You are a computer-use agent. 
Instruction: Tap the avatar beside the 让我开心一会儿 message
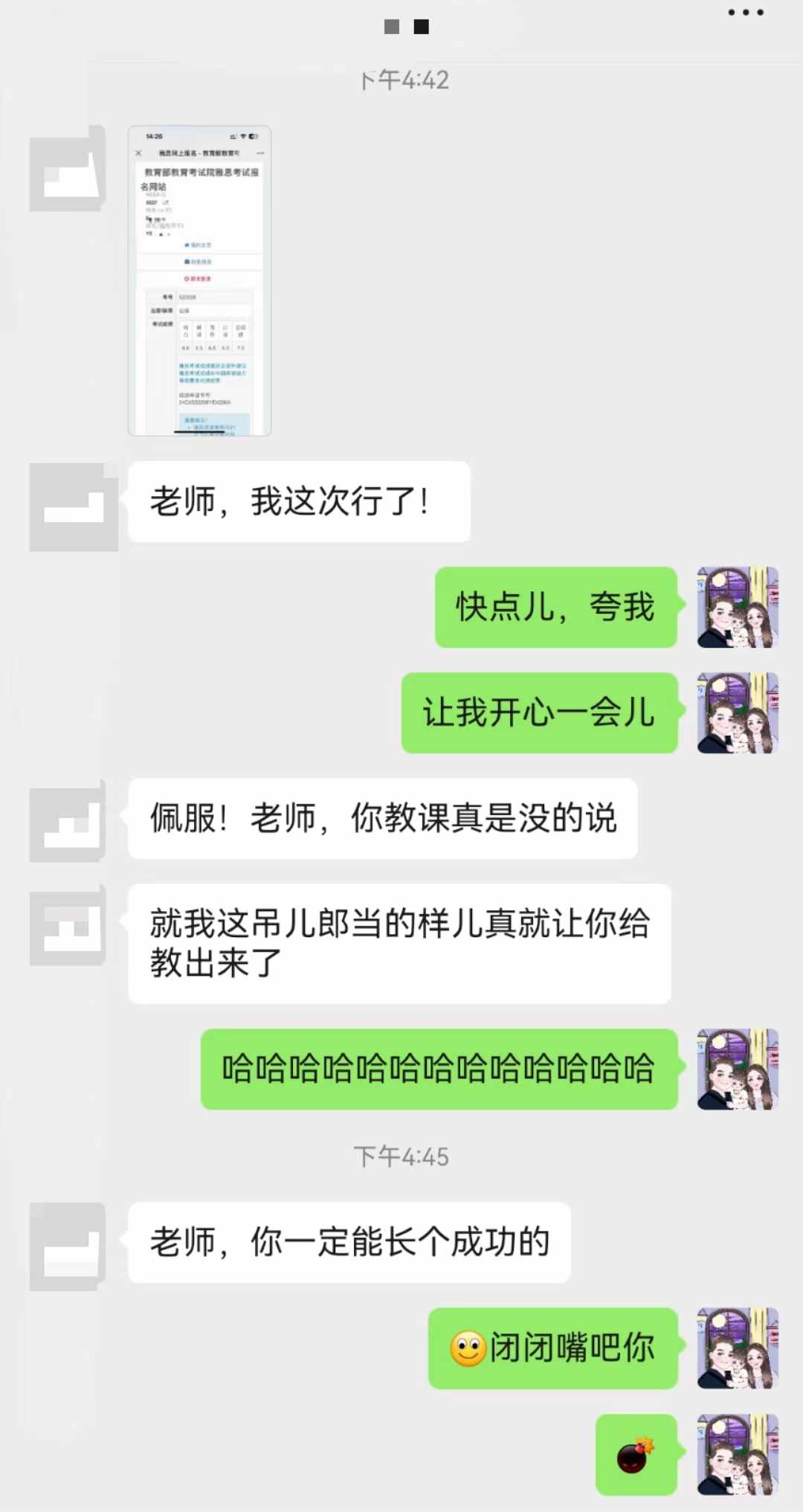[737, 712]
